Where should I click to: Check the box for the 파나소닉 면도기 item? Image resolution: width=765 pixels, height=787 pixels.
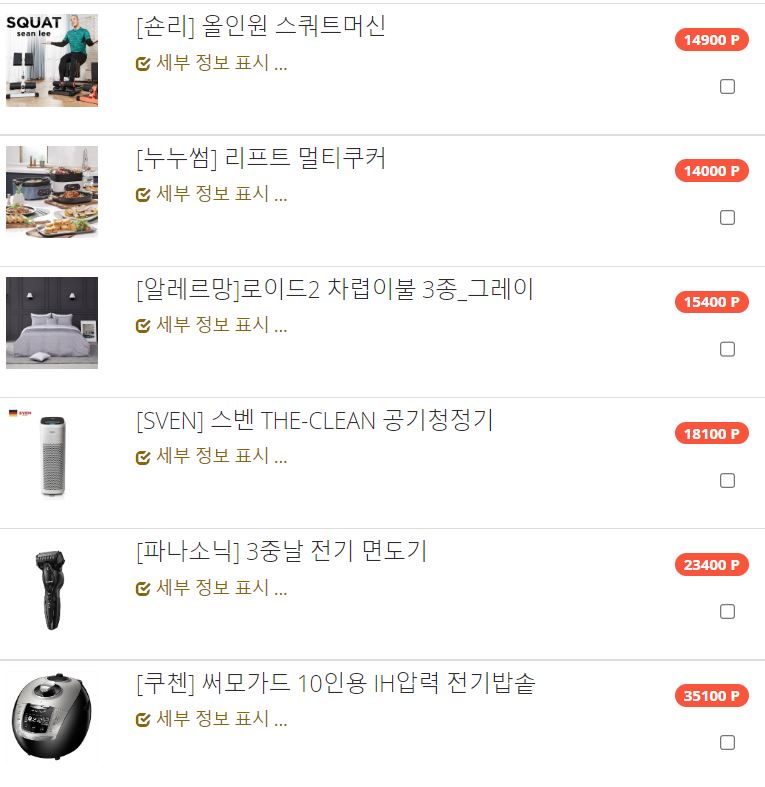(728, 612)
